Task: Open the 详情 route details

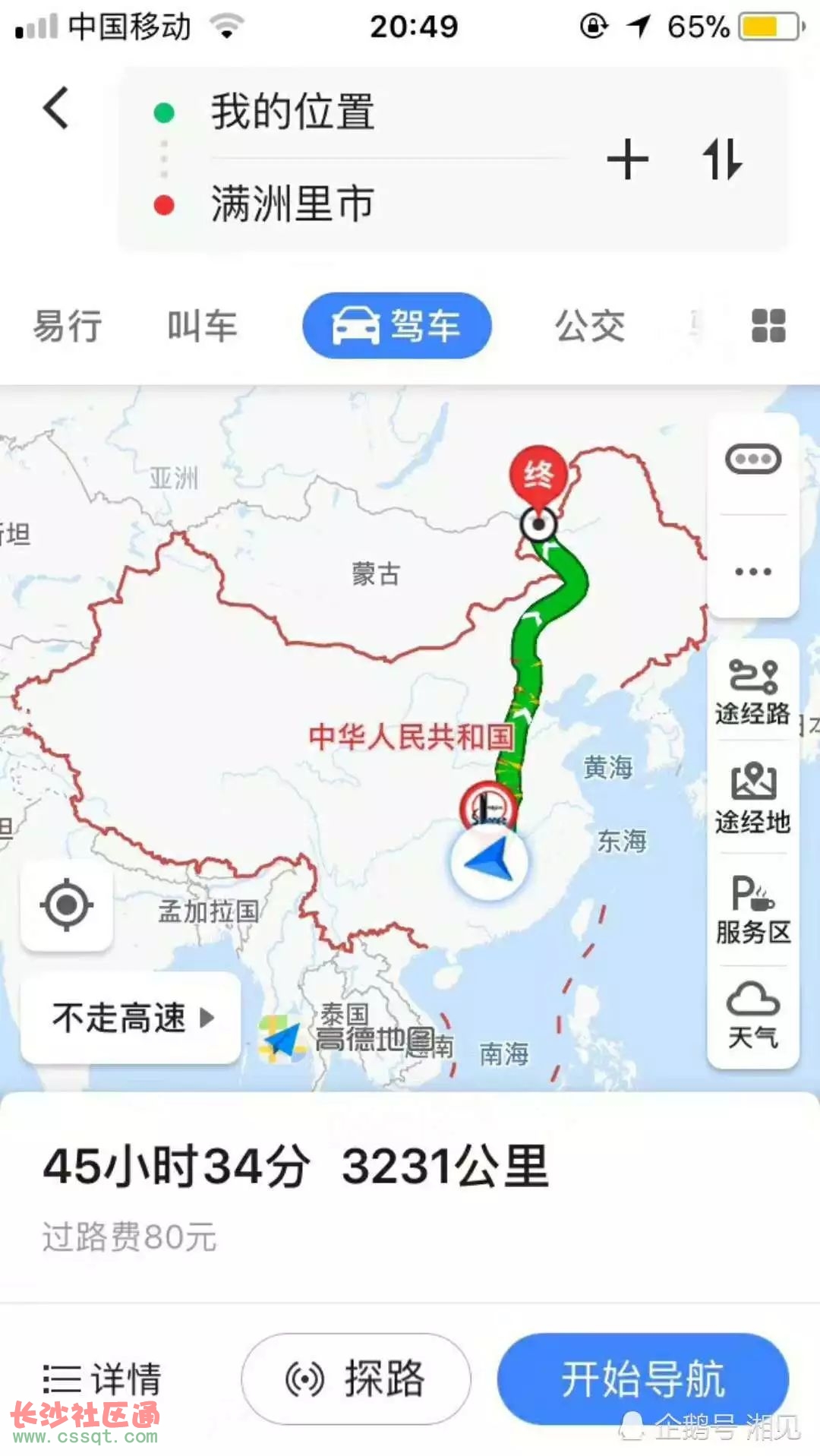Action: 102,1379
